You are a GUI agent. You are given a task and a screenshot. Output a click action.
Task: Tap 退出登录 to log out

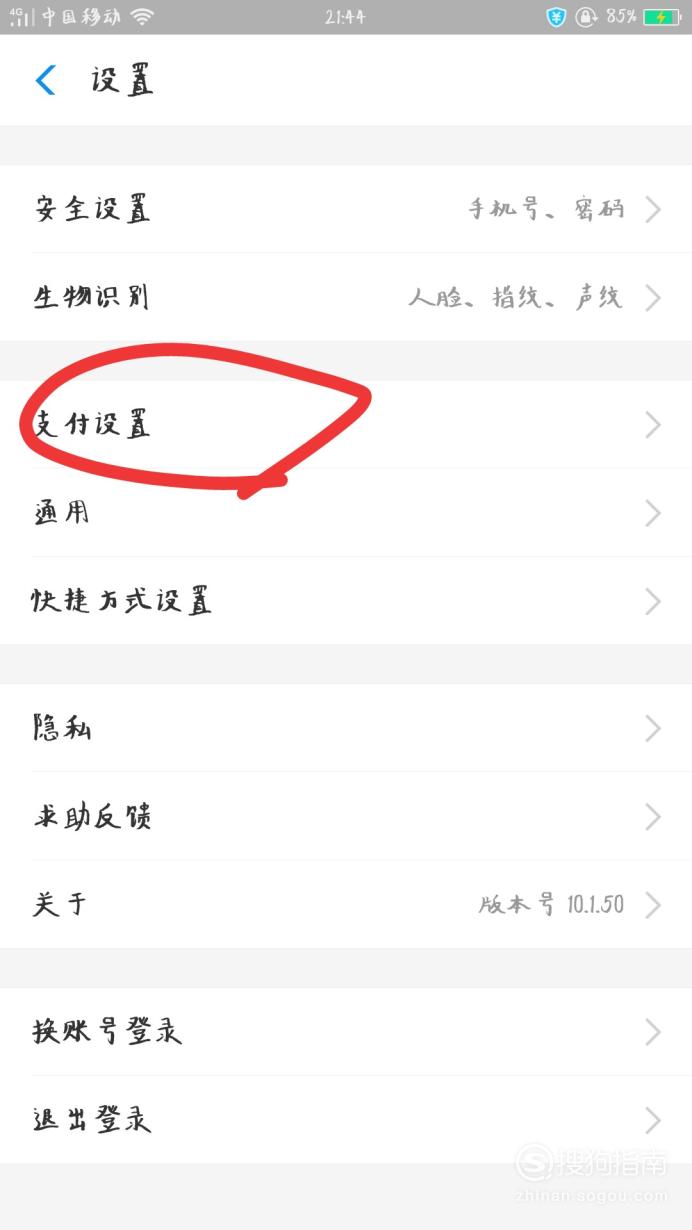tap(346, 1119)
